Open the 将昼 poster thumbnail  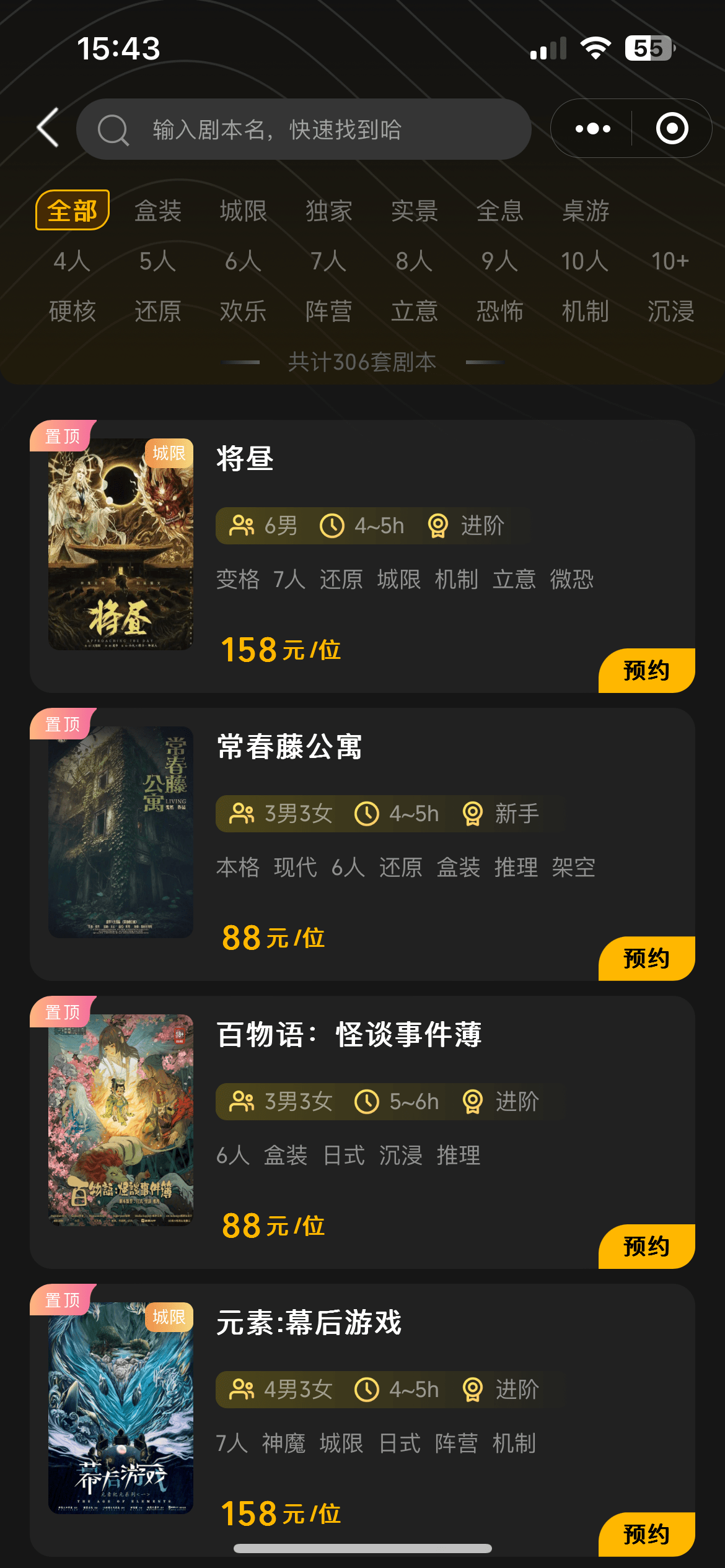pos(121,544)
